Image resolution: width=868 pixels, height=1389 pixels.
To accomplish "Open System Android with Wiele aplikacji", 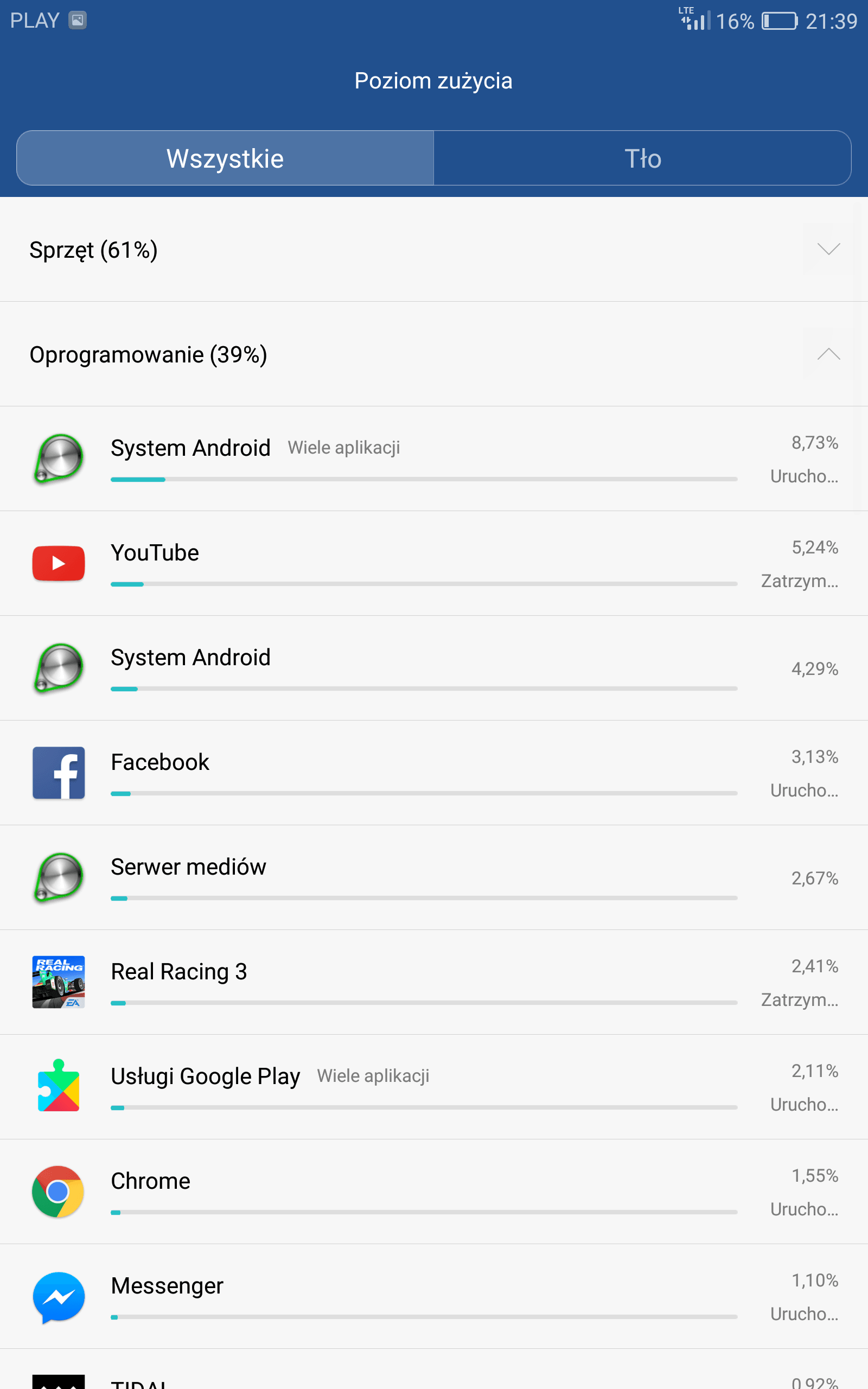I will [x=434, y=458].
